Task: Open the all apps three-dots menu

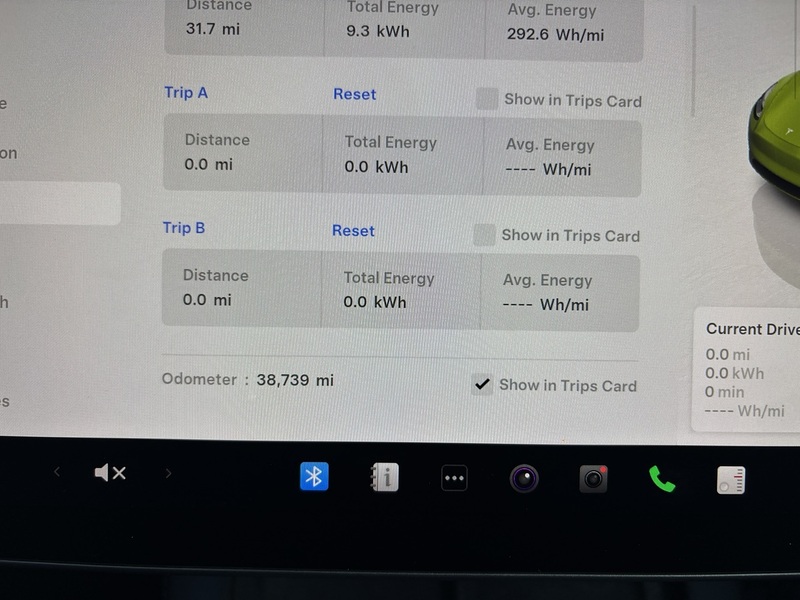Action: (454, 478)
